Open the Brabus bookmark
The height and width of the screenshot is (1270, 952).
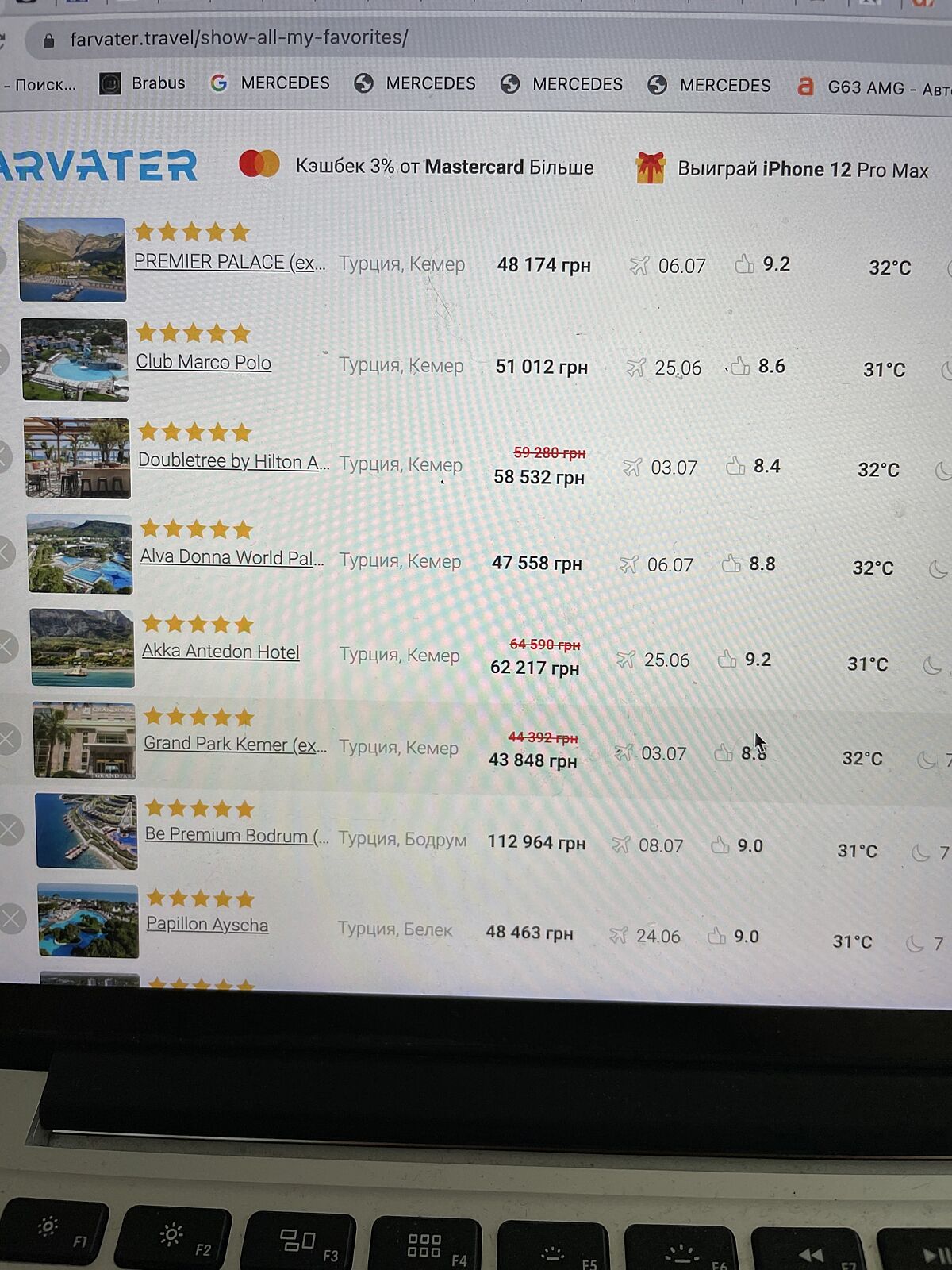pos(143,83)
